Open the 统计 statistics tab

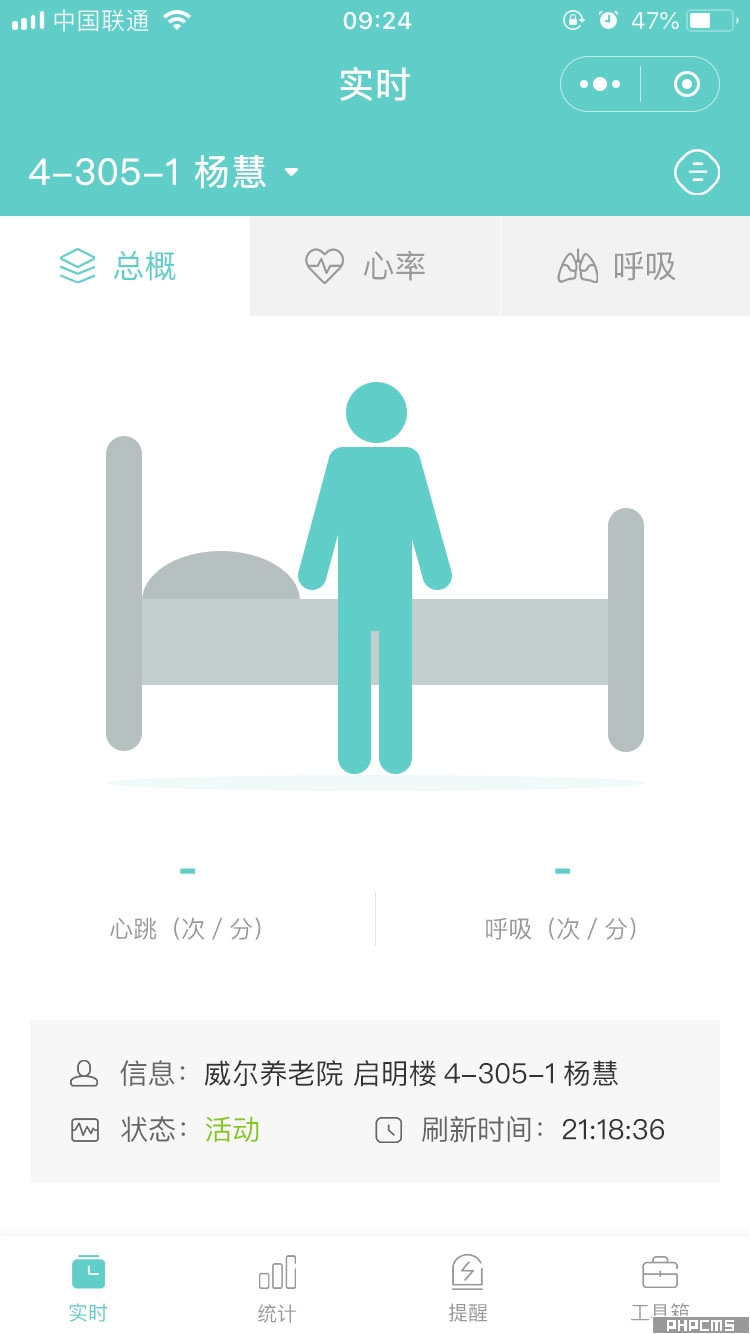[277, 1288]
